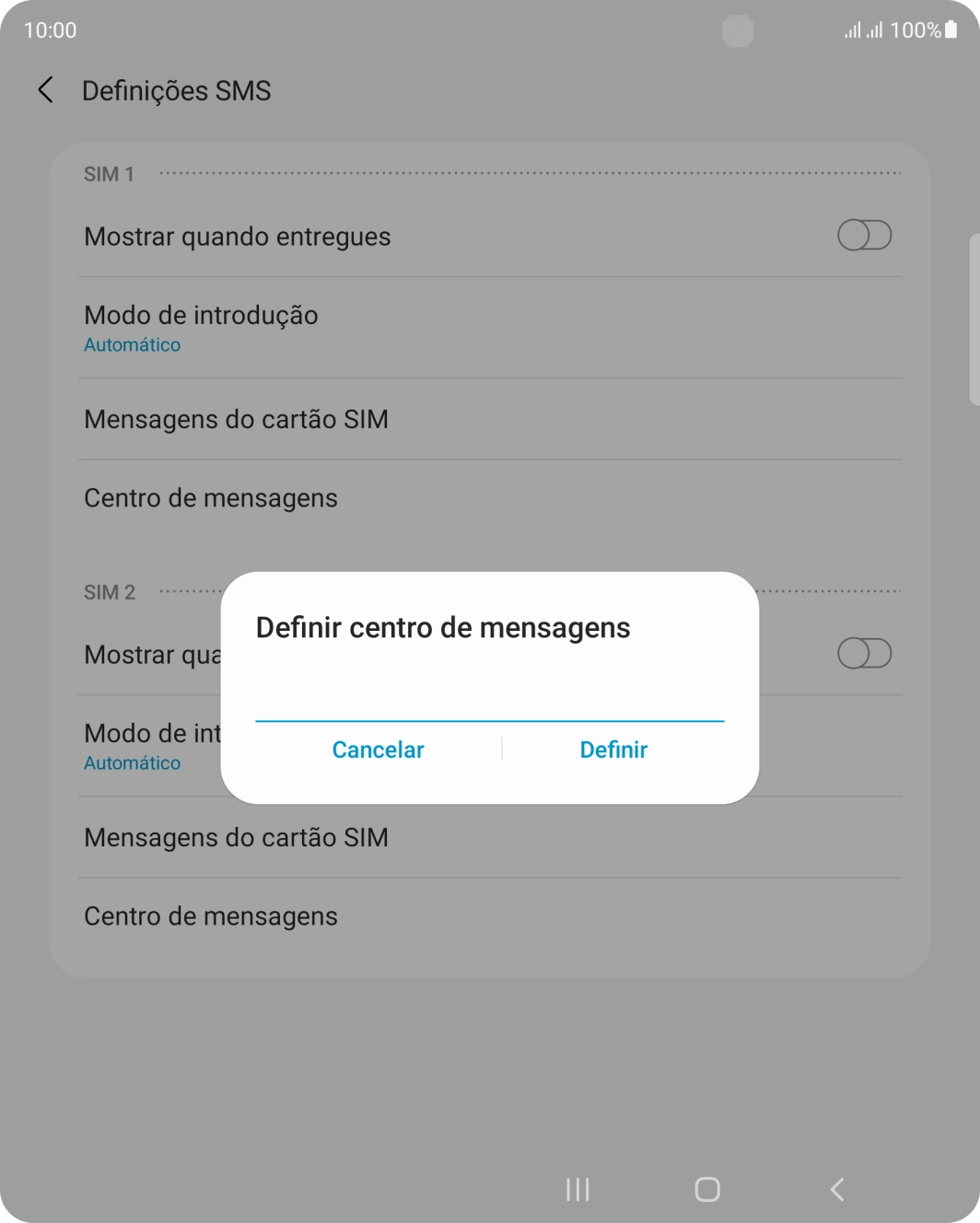This screenshot has width=980, height=1223.
Task: Click the battery icon in status bar
Action: 952,29
